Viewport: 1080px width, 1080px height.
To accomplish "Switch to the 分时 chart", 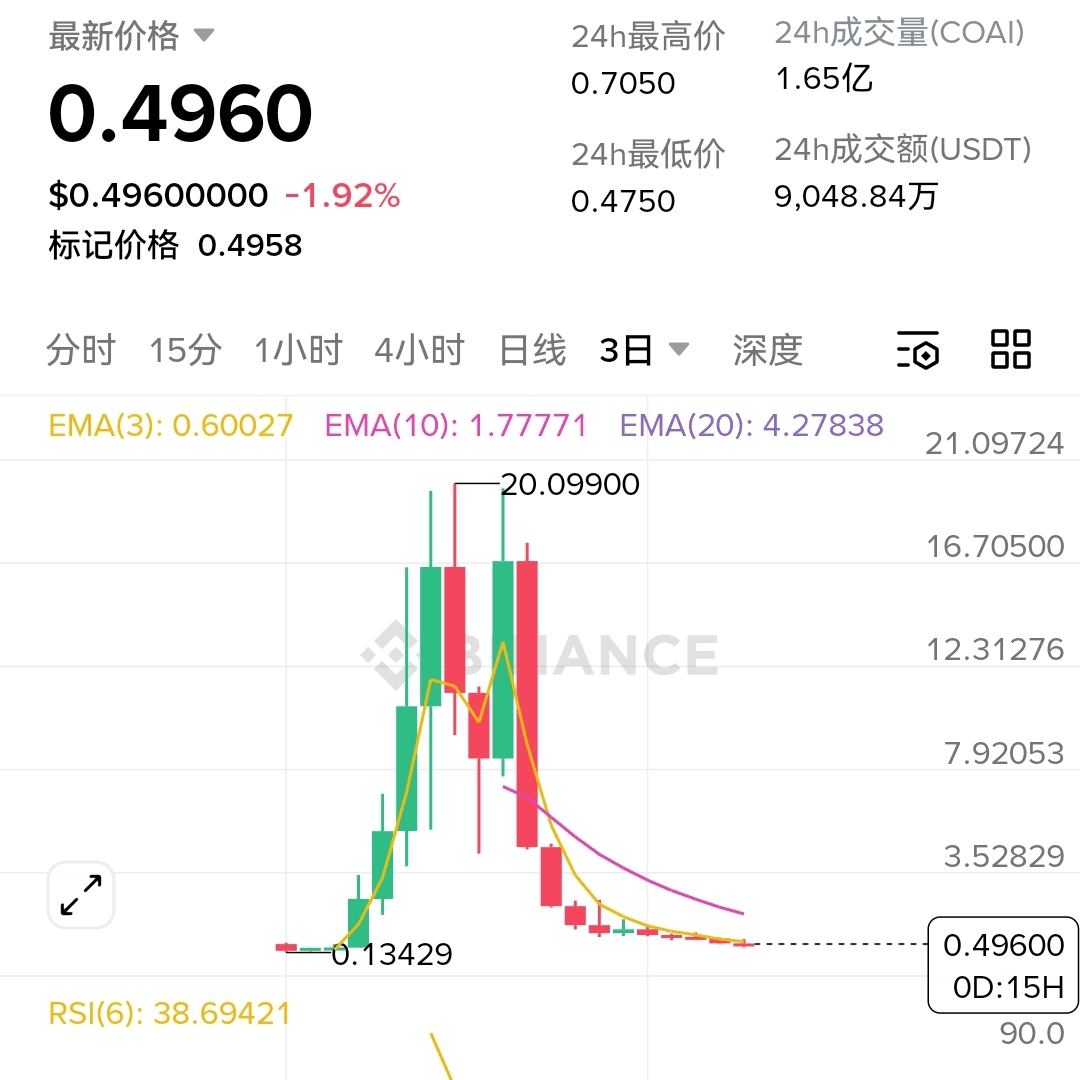I will pyautogui.click(x=81, y=351).
